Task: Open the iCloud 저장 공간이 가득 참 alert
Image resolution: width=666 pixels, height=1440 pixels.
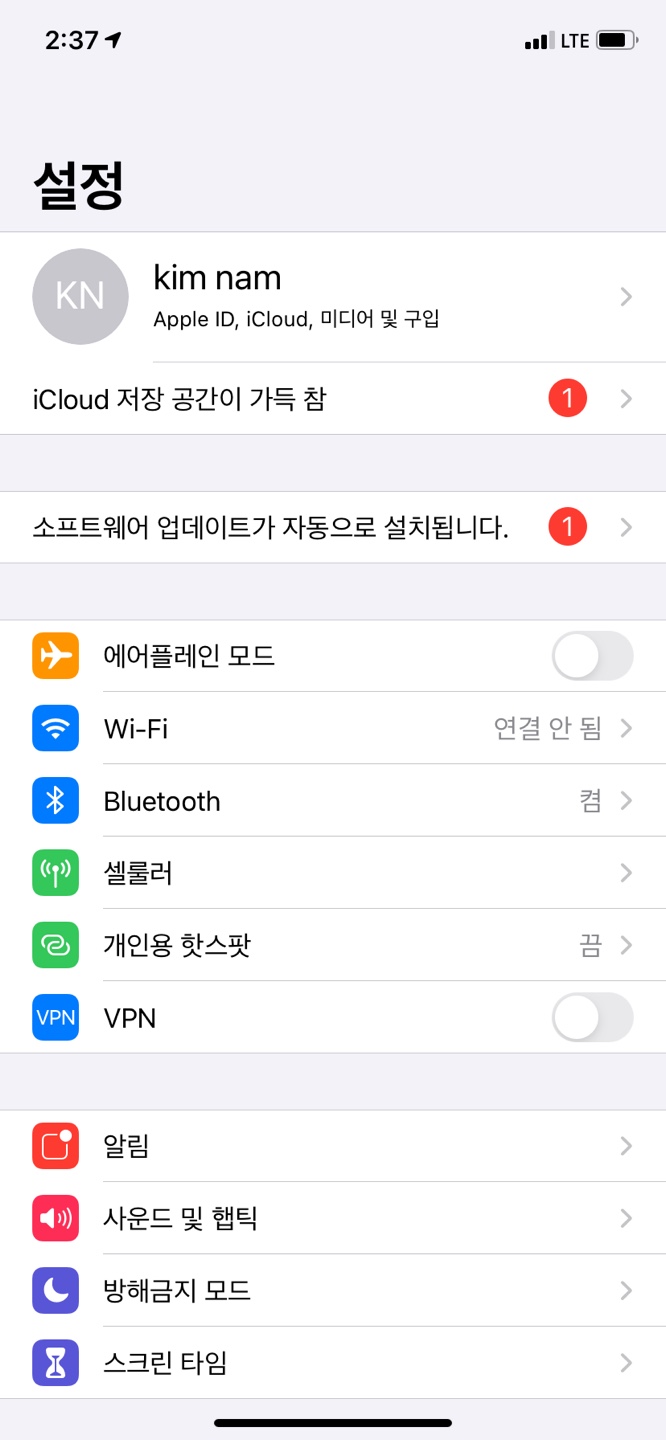Action: [x=333, y=399]
